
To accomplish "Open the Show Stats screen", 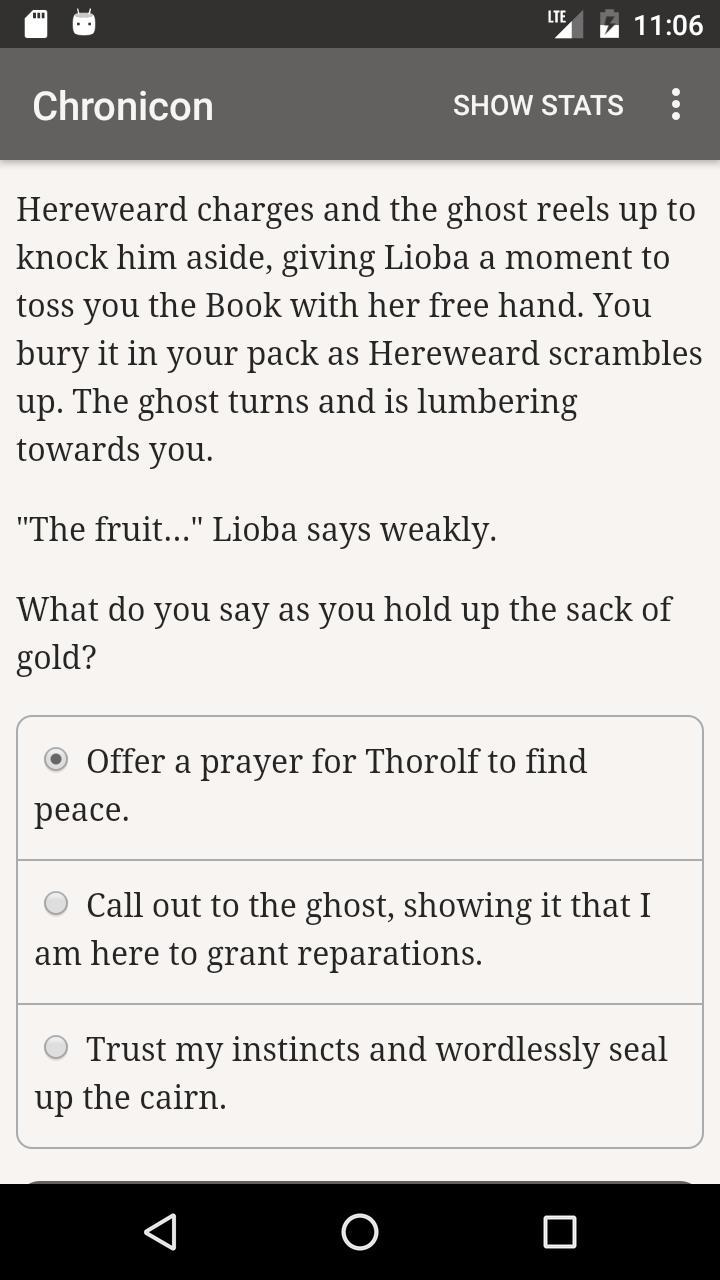I will click(538, 105).
